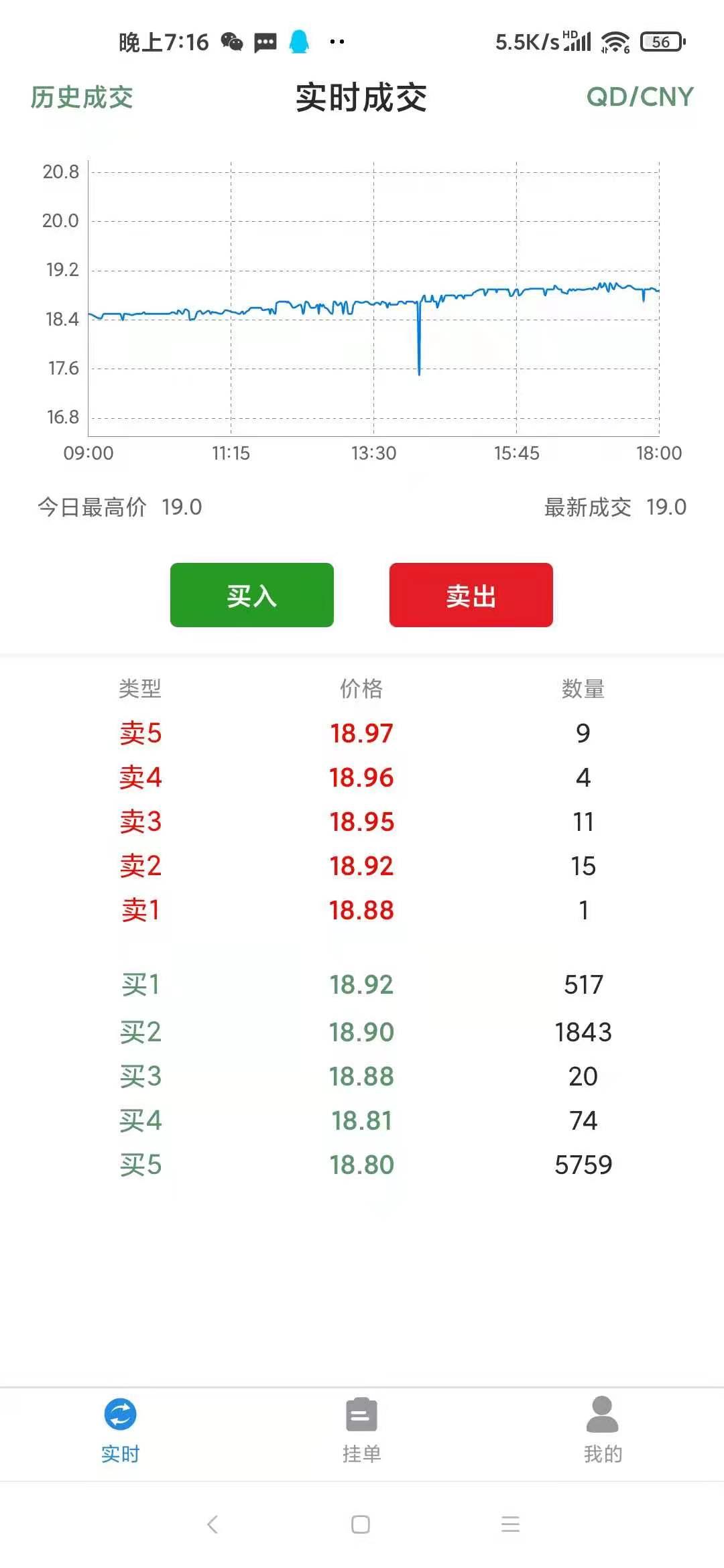Viewport: 724px width, 1568px height.
Task: Tap the green 买入 buy button
Action: (252, 595)
